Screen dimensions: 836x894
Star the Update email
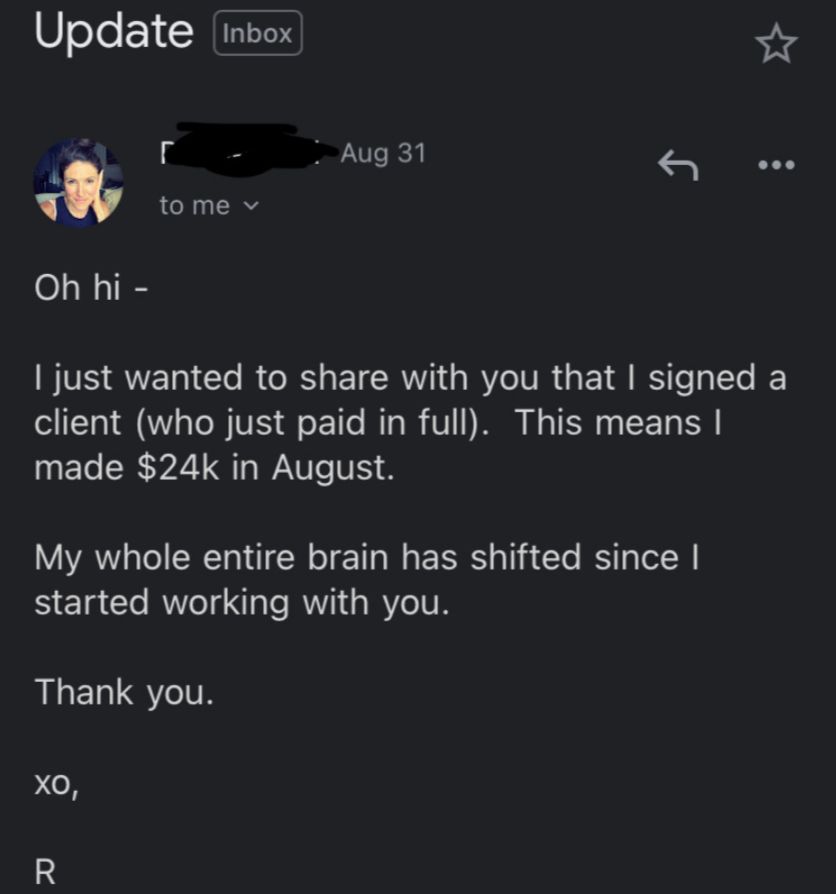tap(776, 44)
